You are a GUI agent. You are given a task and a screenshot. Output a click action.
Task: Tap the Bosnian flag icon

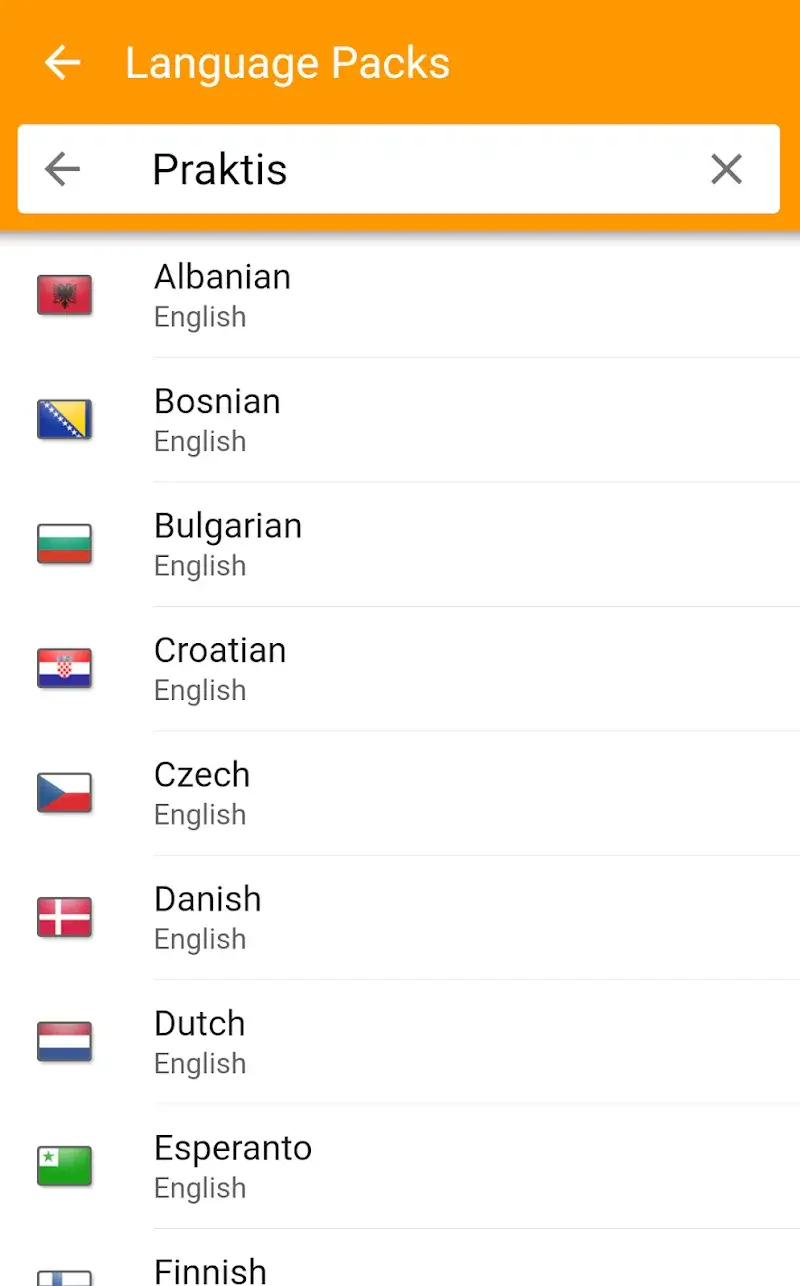tap(64, 419)
